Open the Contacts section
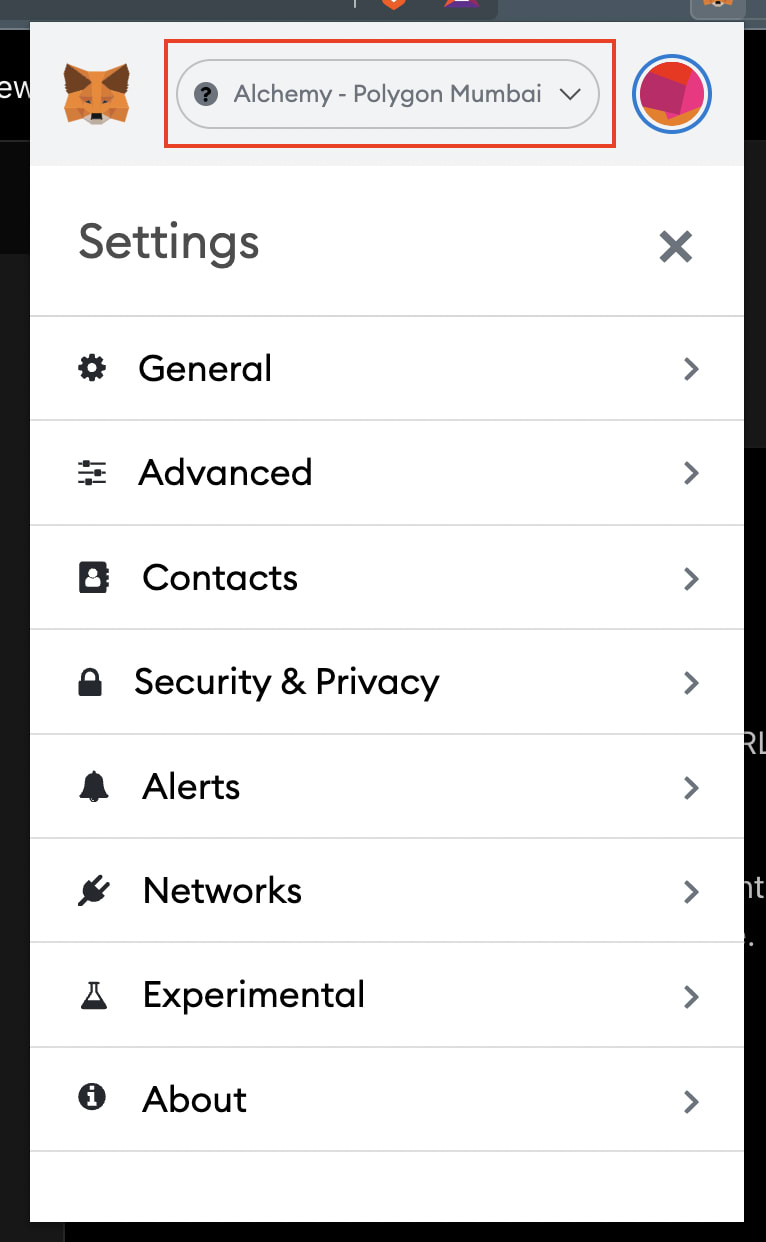Viewport: 766px width, 1242px height. [386, 578]
